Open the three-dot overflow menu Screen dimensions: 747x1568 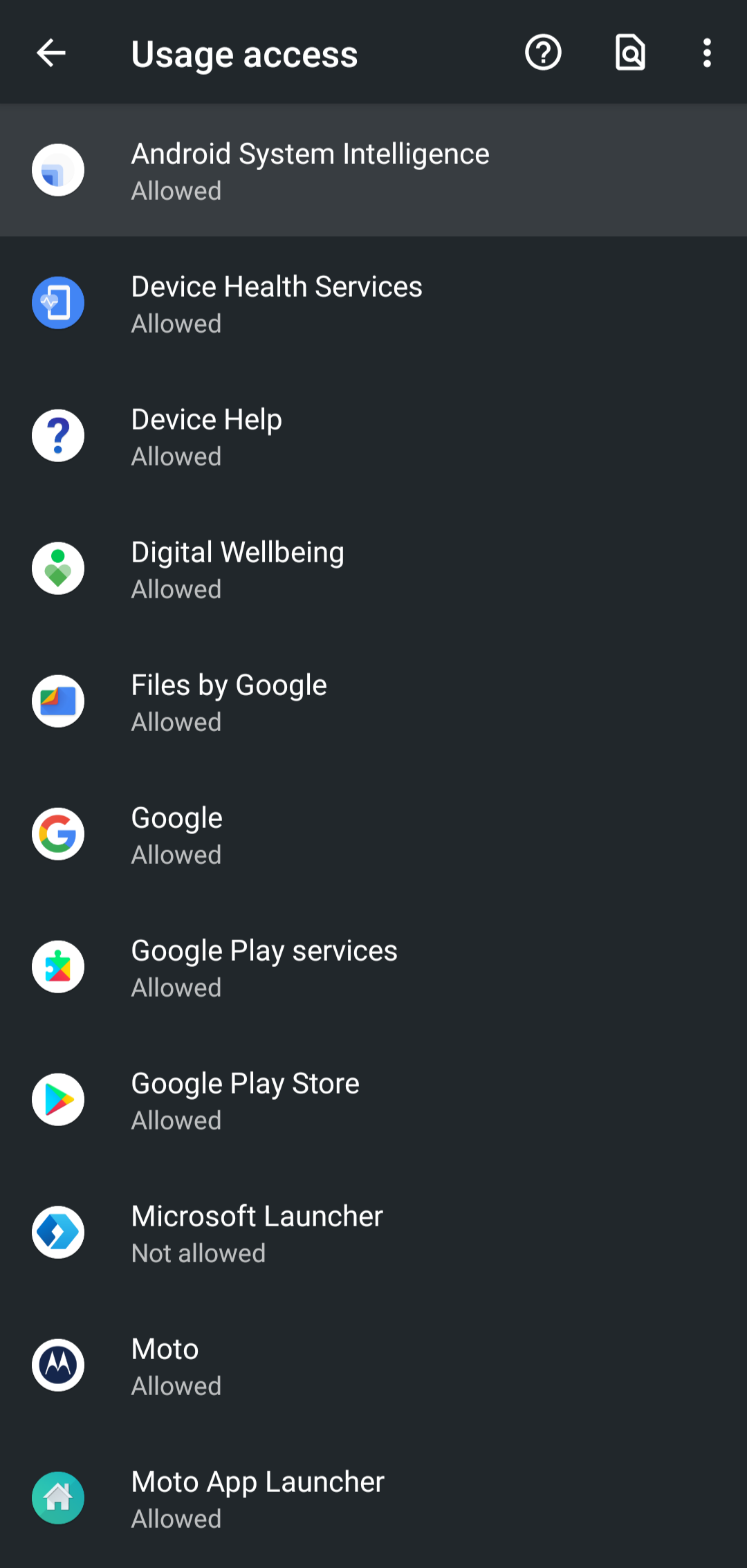point(707,53)
